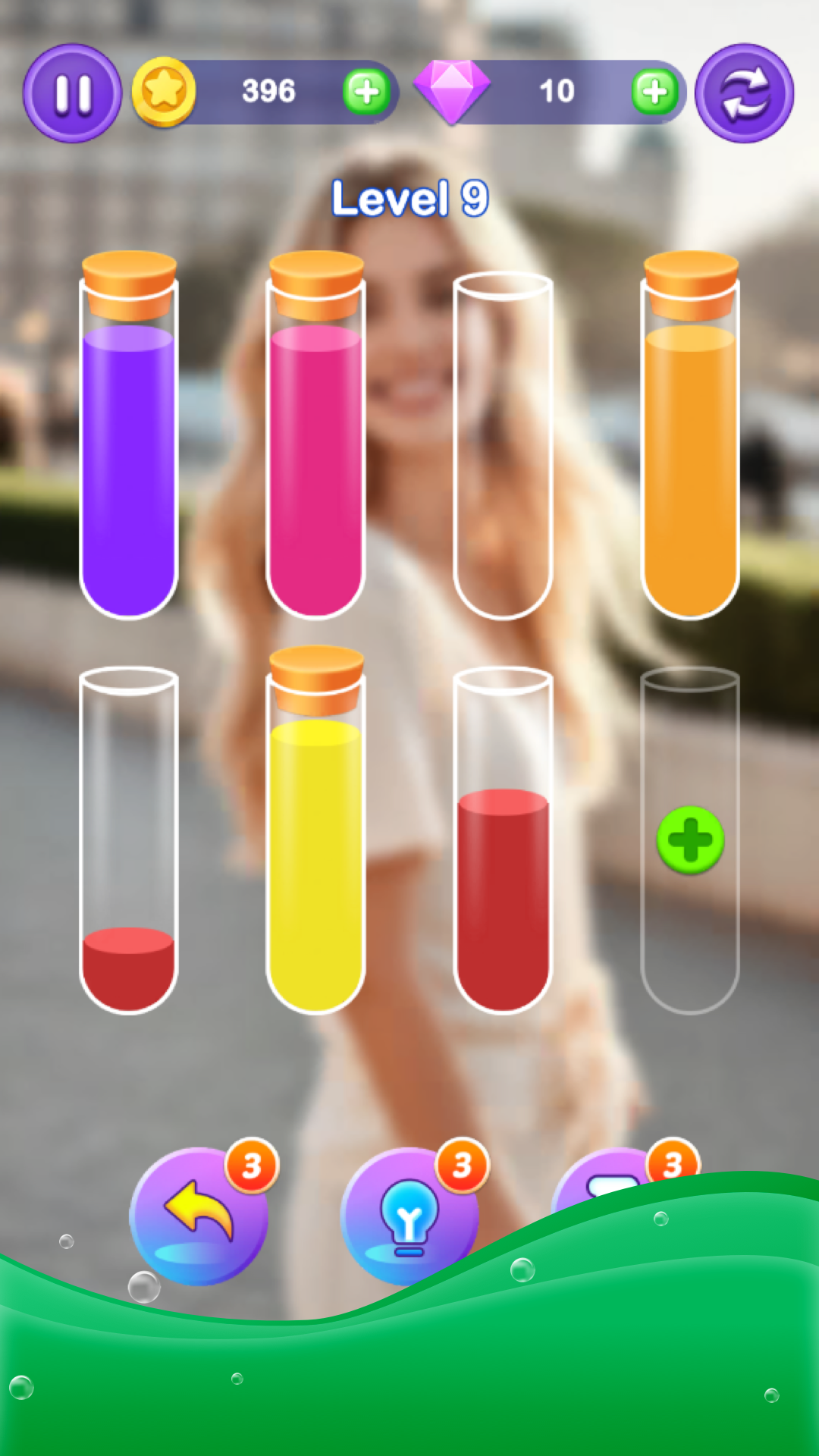Select the half-full red tube
Viewport: 819px width, 1456px height.
coord(503,842)
